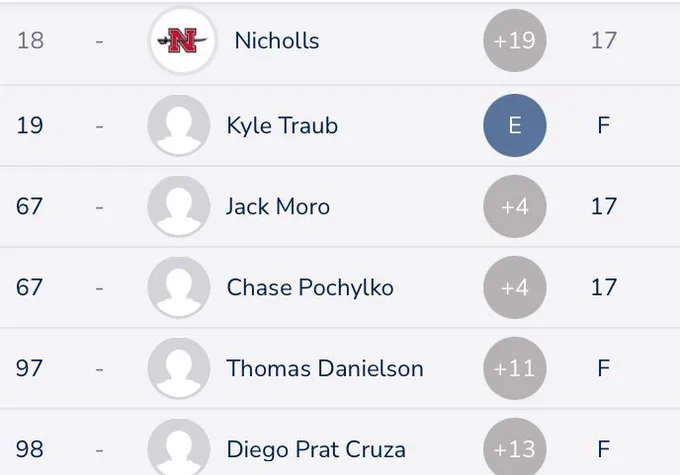Open Kyle Traub's scorecard row
This screenshot has height=475, width=680.
(340, 125)
